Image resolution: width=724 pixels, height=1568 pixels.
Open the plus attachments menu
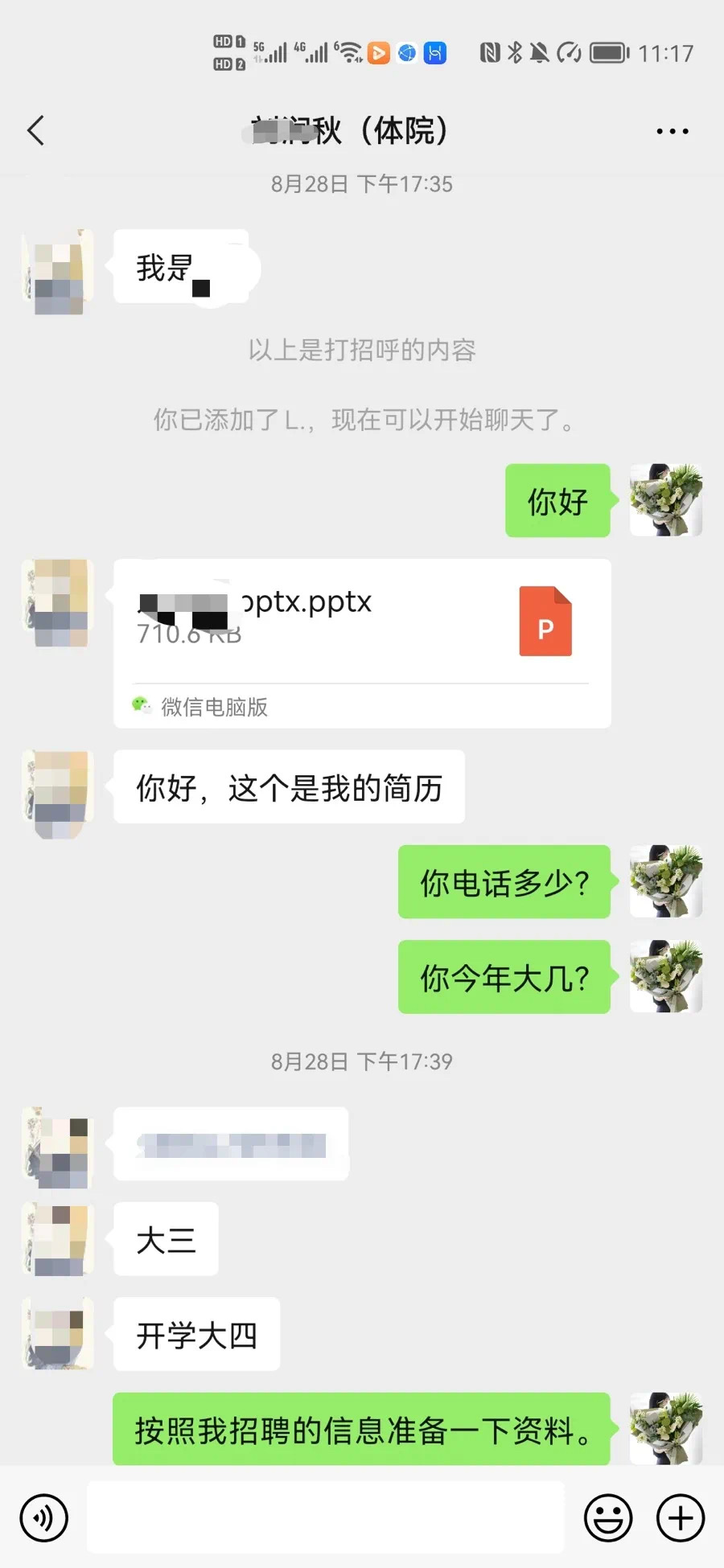(680, 1517)
